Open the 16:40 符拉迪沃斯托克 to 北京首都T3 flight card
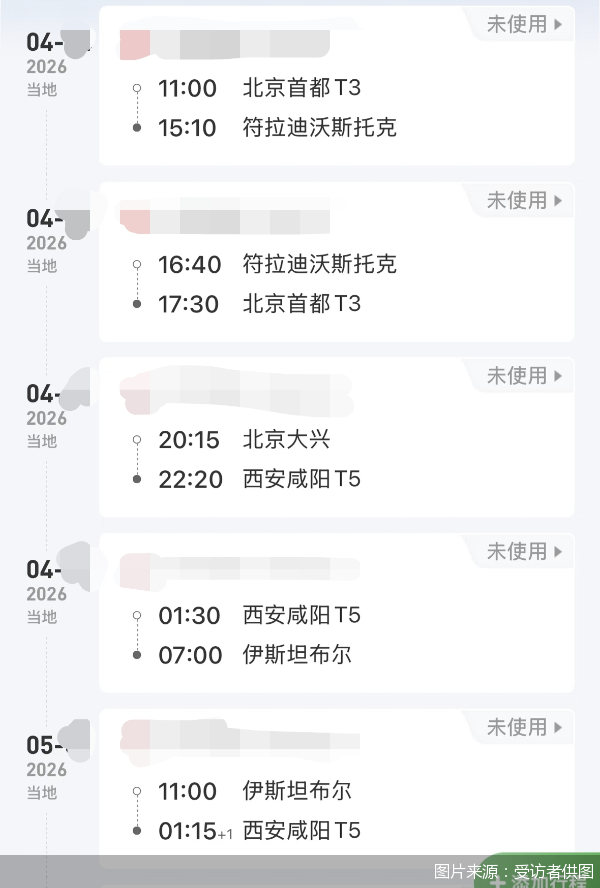The height and width of the screenshot is (888, 600). (x=336, y=284)
